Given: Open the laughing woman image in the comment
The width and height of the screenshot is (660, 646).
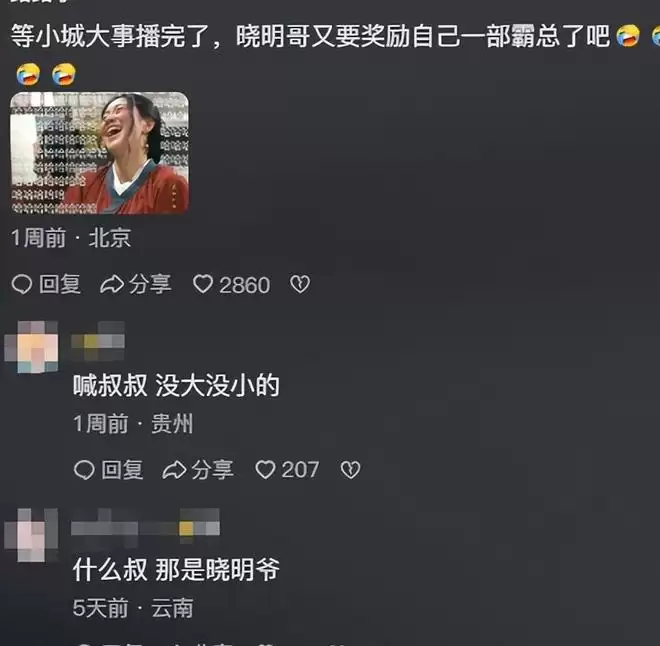Looking at the screenshot, I should (99, 153).
